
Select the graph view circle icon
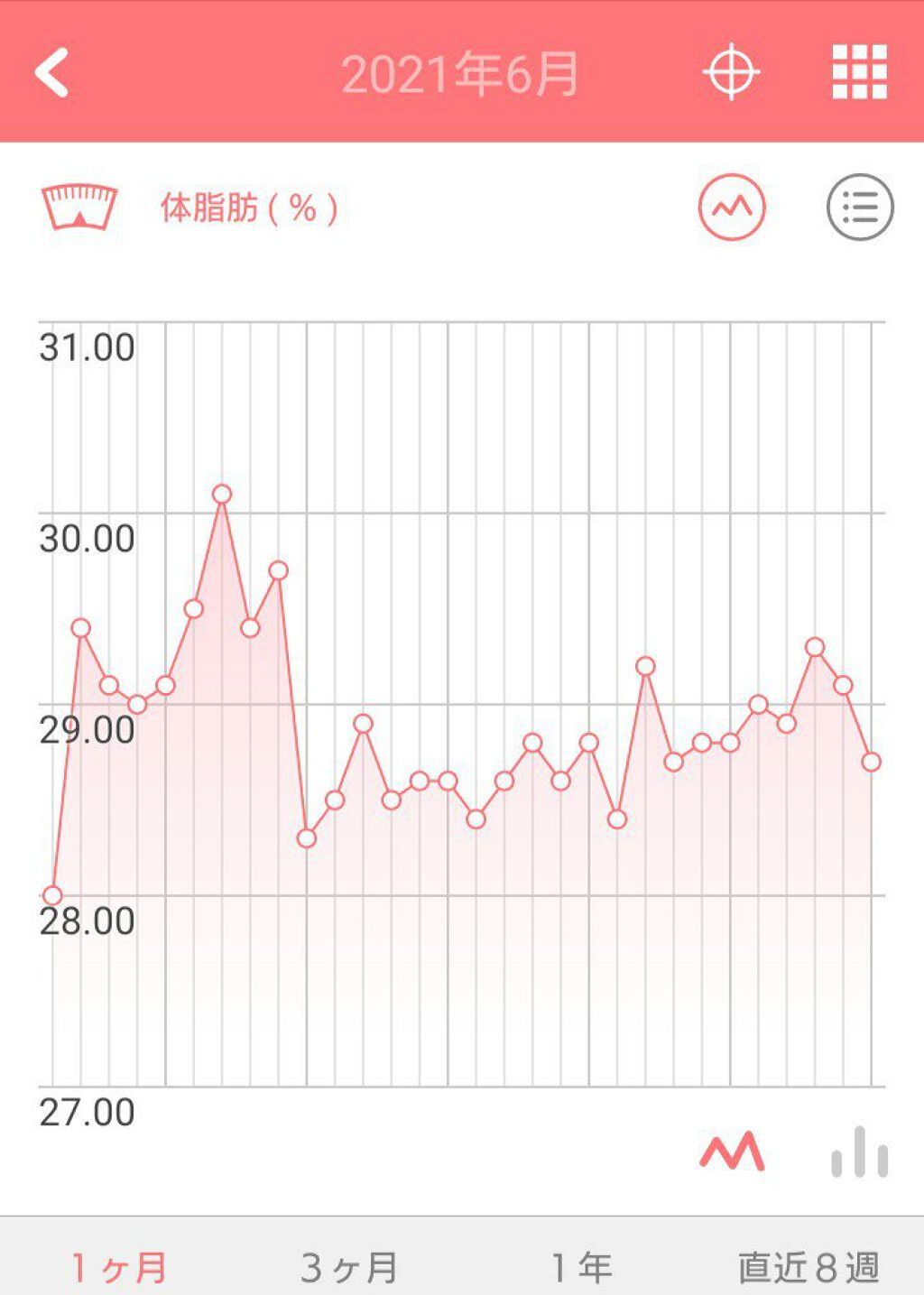pyautogui.click(x=731, y=208)
